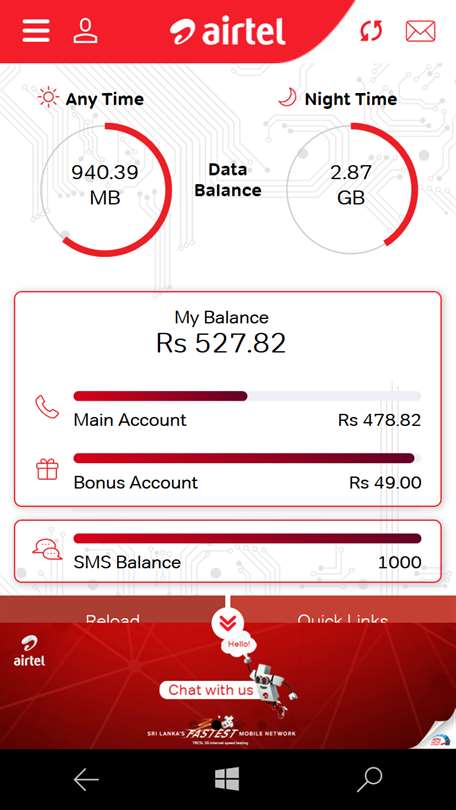
Task: Tap the Windows home button
Action: (227, 779)
